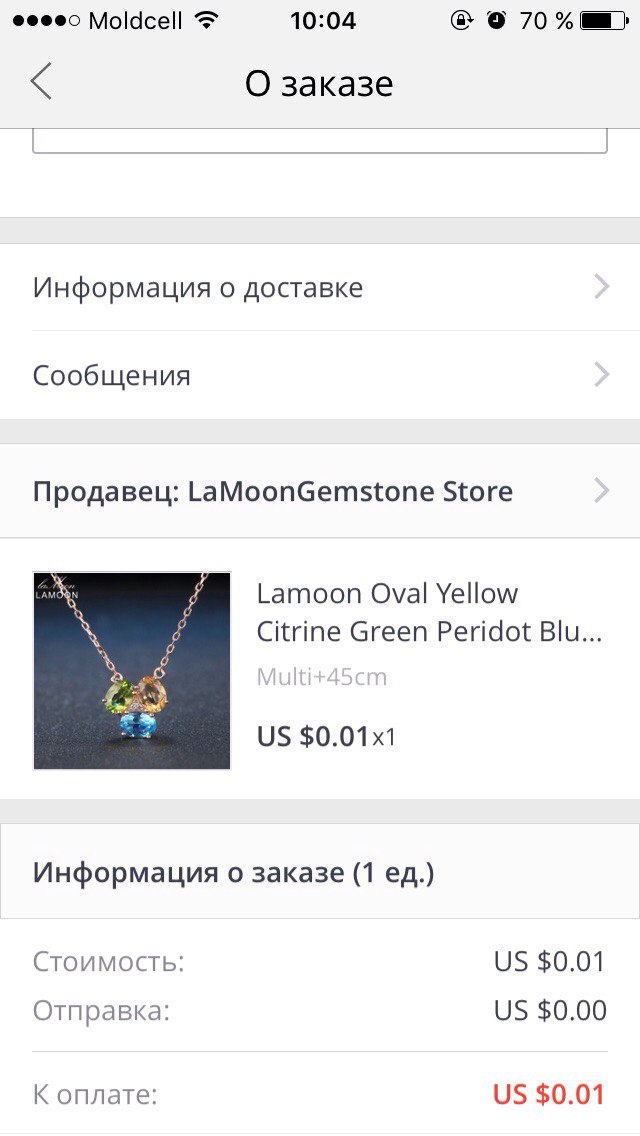Image resolution: width=640 pixels, height=1136 pixels.
Task: Open the Сообщения row
Action: (x=320, y=375)
